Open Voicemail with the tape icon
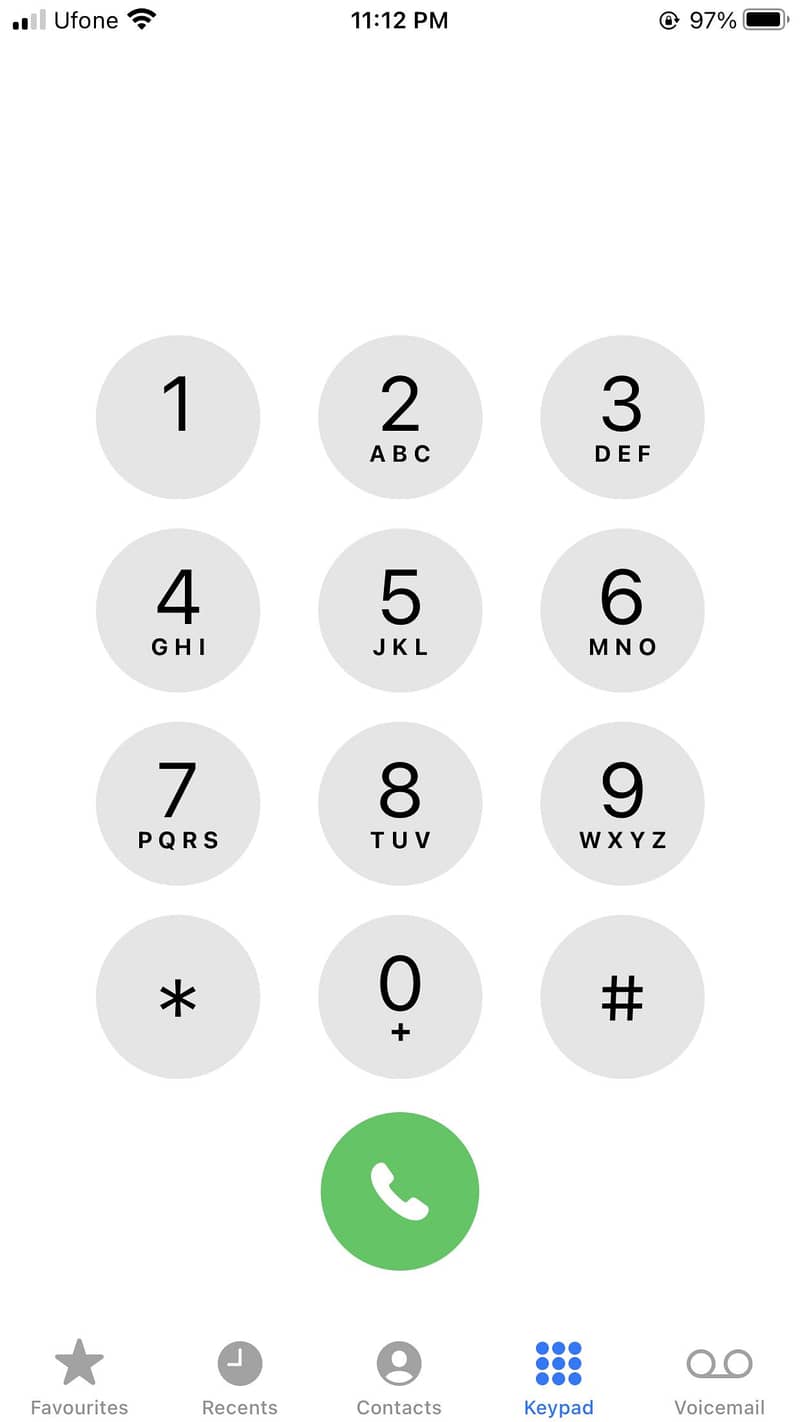Image resolution: width=800 pixels, height=1422 pixels. coord(719,1362)
